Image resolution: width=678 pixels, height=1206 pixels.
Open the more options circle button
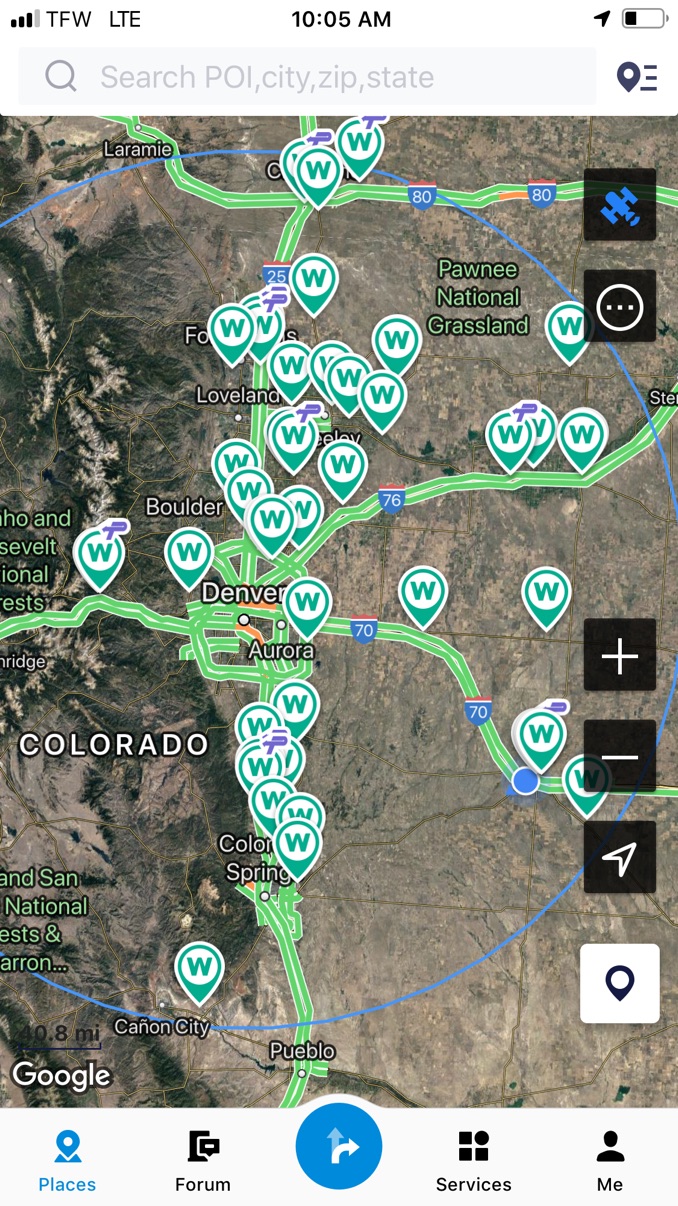tap(620, 306)
